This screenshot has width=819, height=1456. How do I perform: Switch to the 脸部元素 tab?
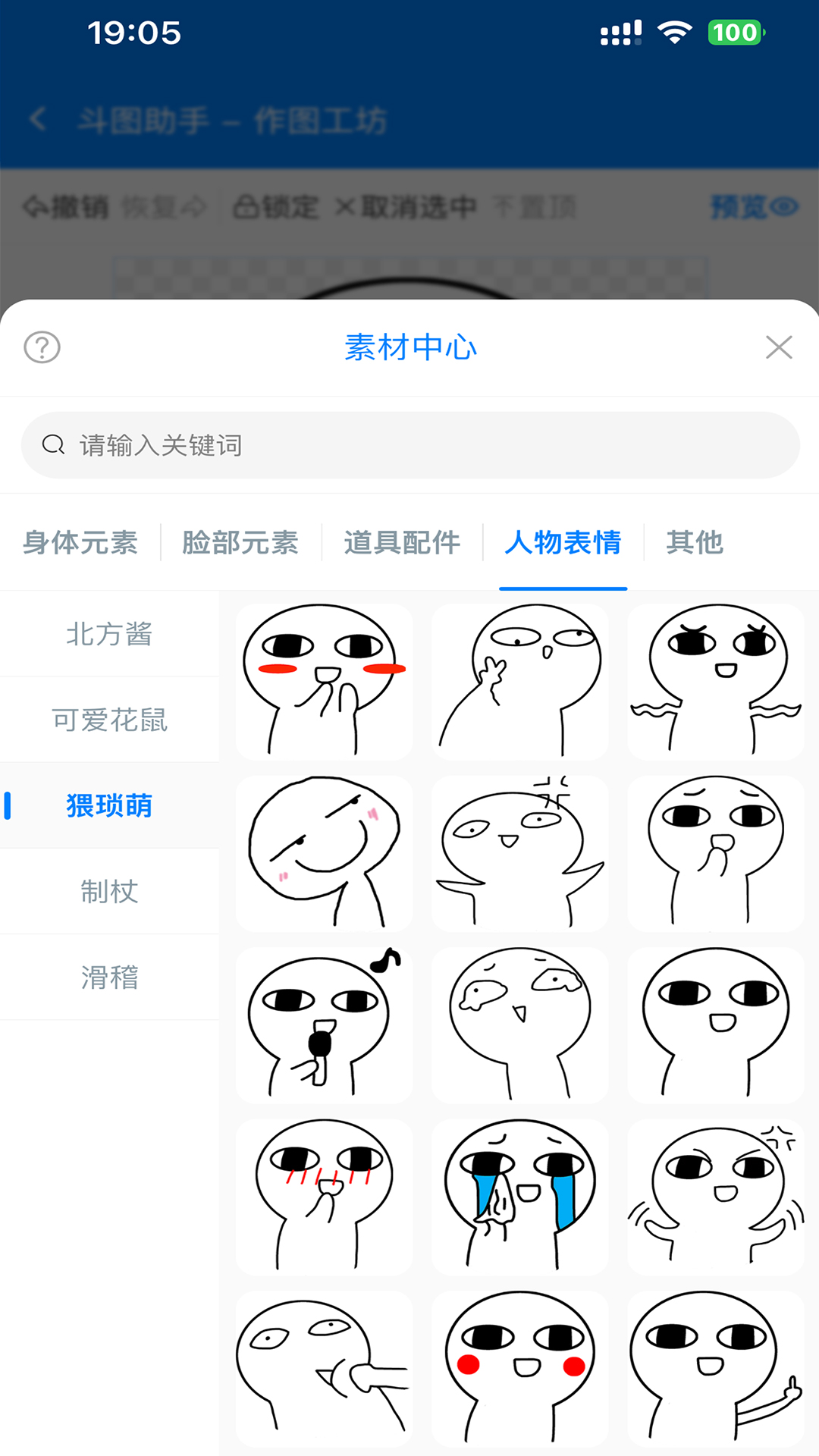click(x=240, y=543)
